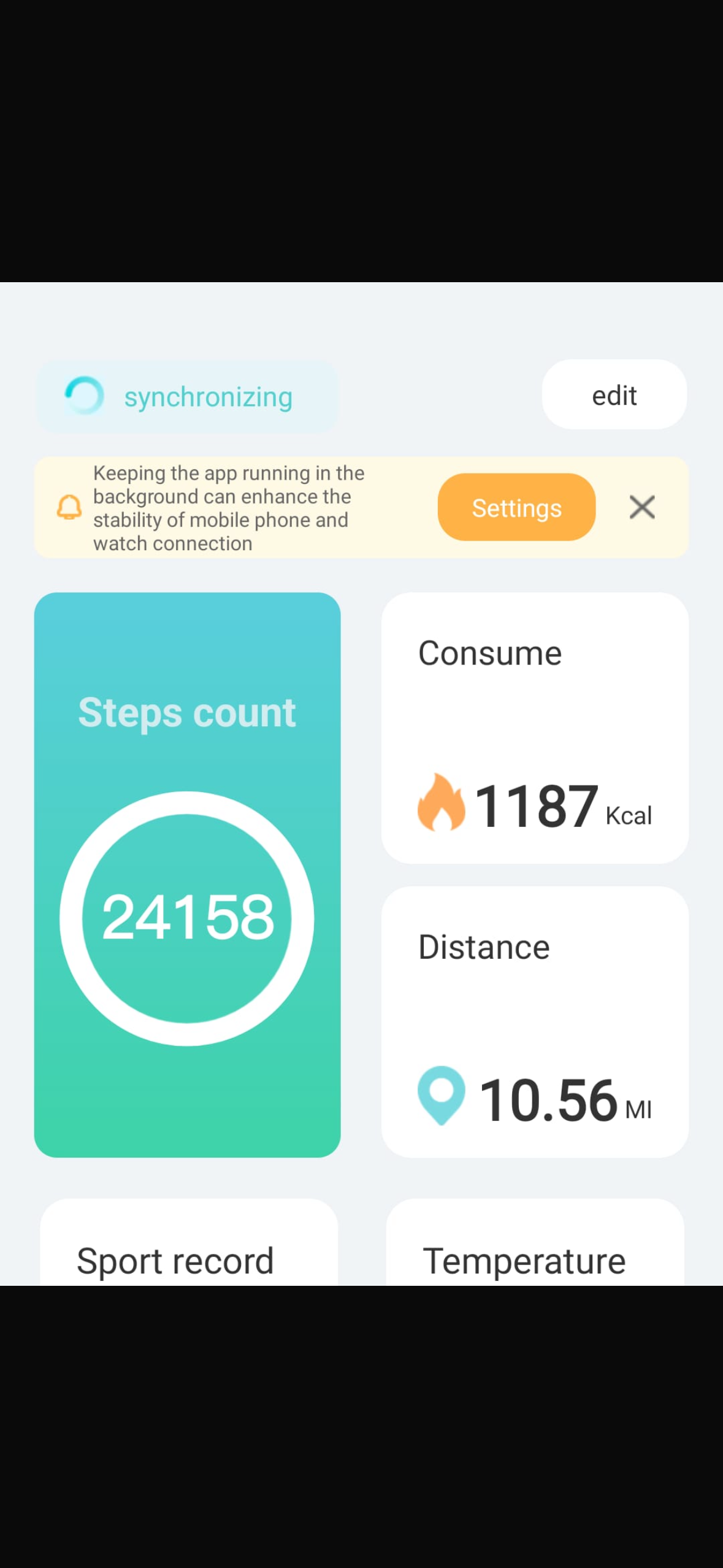Open the Consume calories card
The height and width of the screenshot is (1568, 723).
pos(535,728)
